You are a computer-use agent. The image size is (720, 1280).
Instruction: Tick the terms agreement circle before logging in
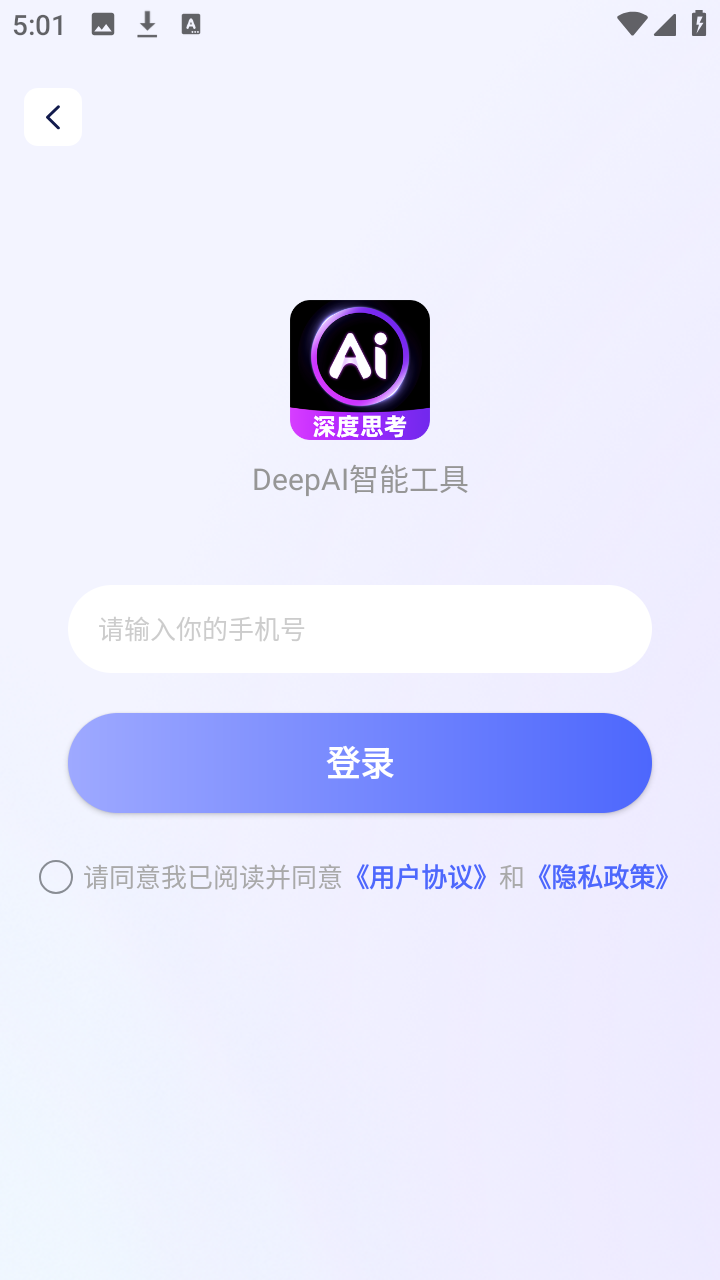tap(56, 877)
